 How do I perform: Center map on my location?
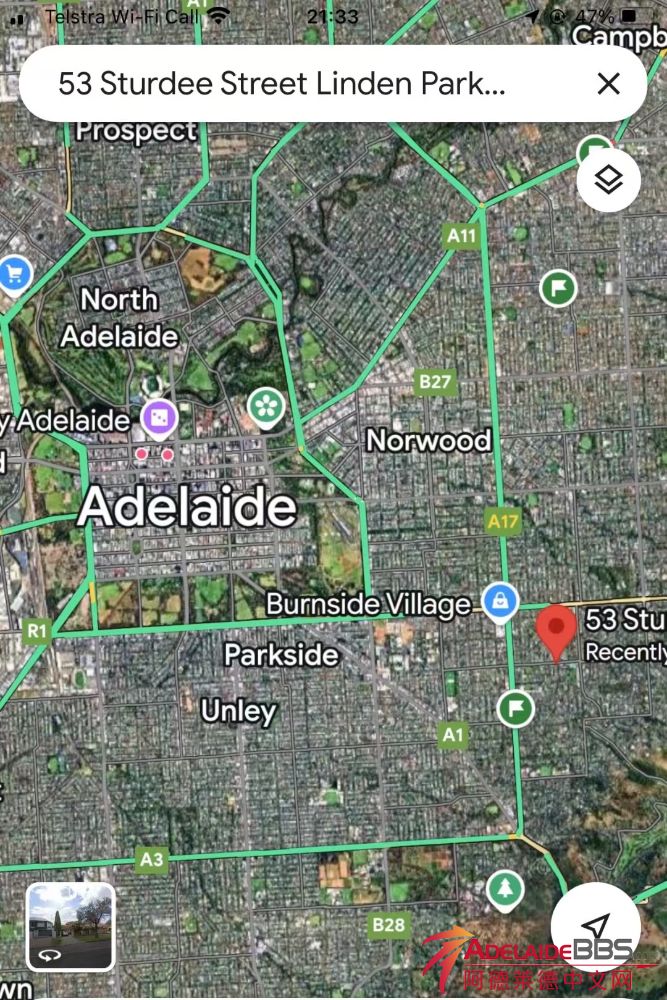596,926
